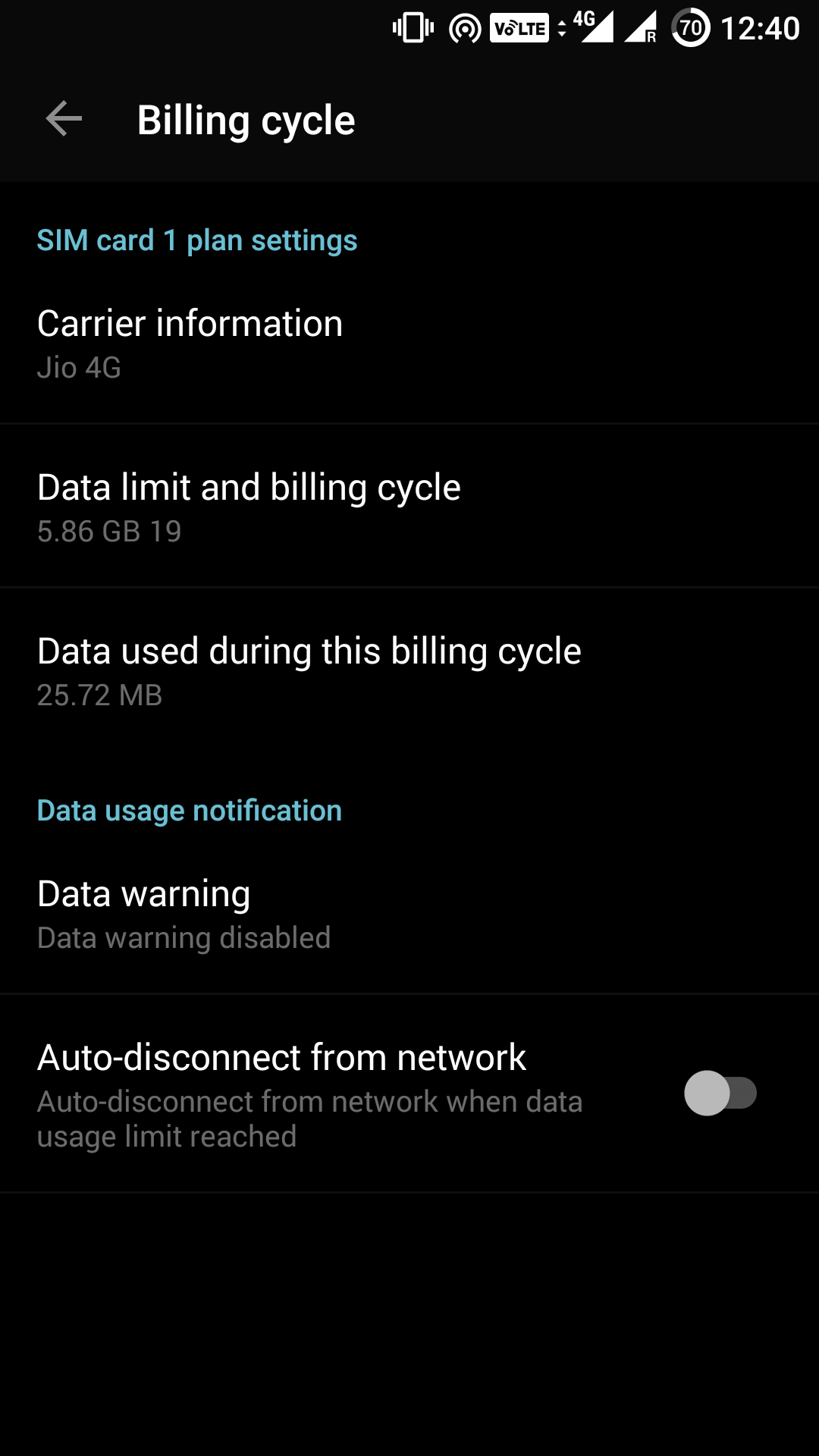The height and width of the screenshot is (1456, 819).
Task: Tap the roaming signal indicator
Action: pyautogui.click(x=645, y=29)
